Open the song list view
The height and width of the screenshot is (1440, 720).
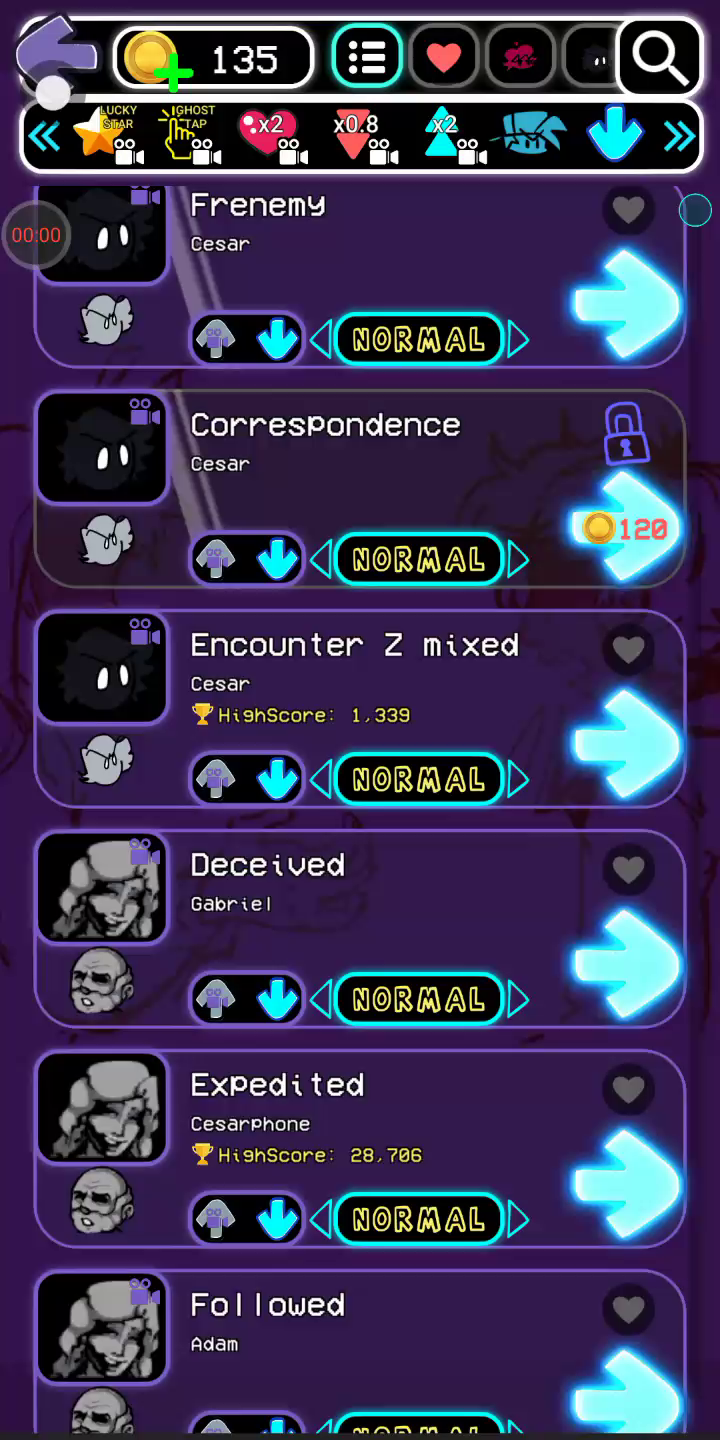click(367, 58)
